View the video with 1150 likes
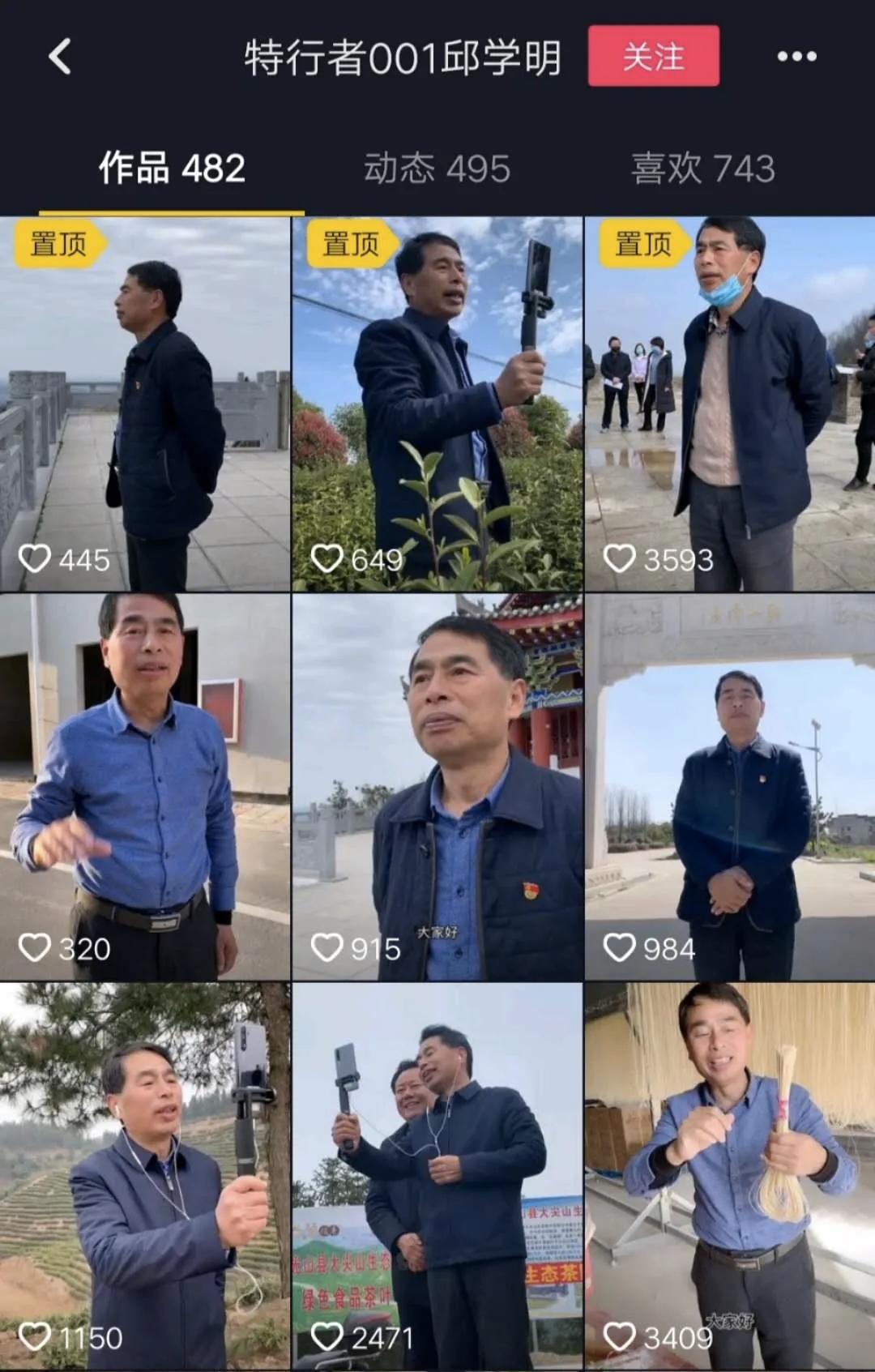875x1372 pixels. click(145, 1175)
